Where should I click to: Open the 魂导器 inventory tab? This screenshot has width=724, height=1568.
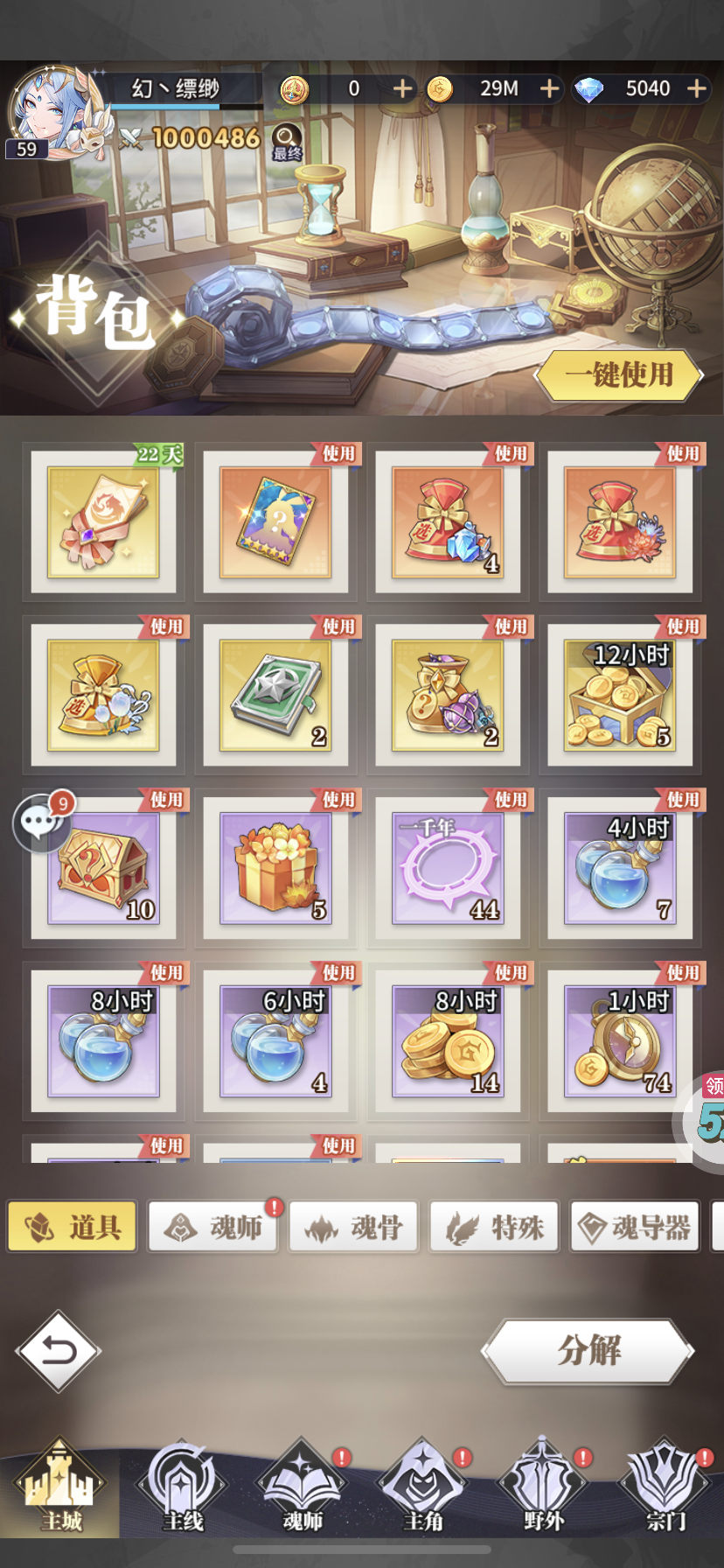point(636,1228)
